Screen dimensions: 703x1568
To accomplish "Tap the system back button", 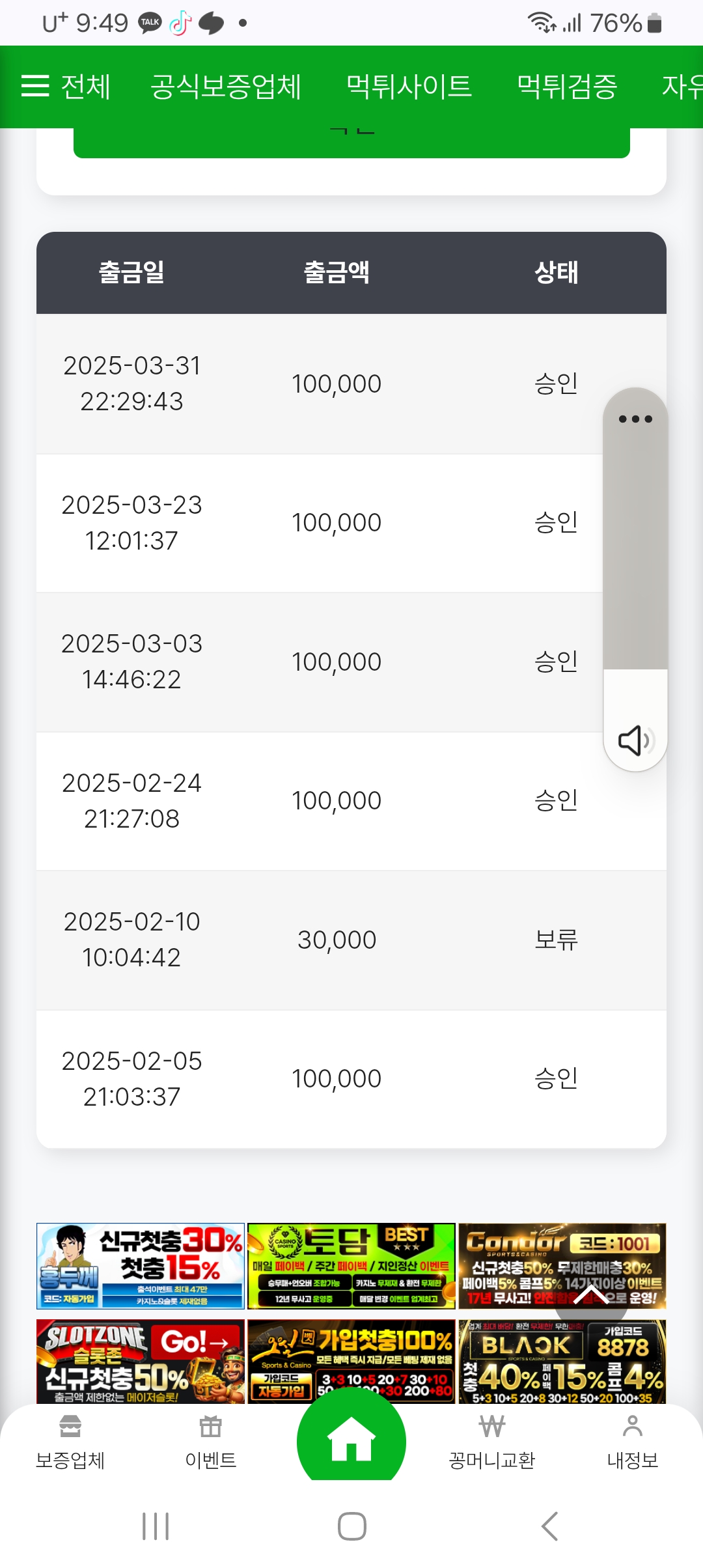I will [550, 1526].
